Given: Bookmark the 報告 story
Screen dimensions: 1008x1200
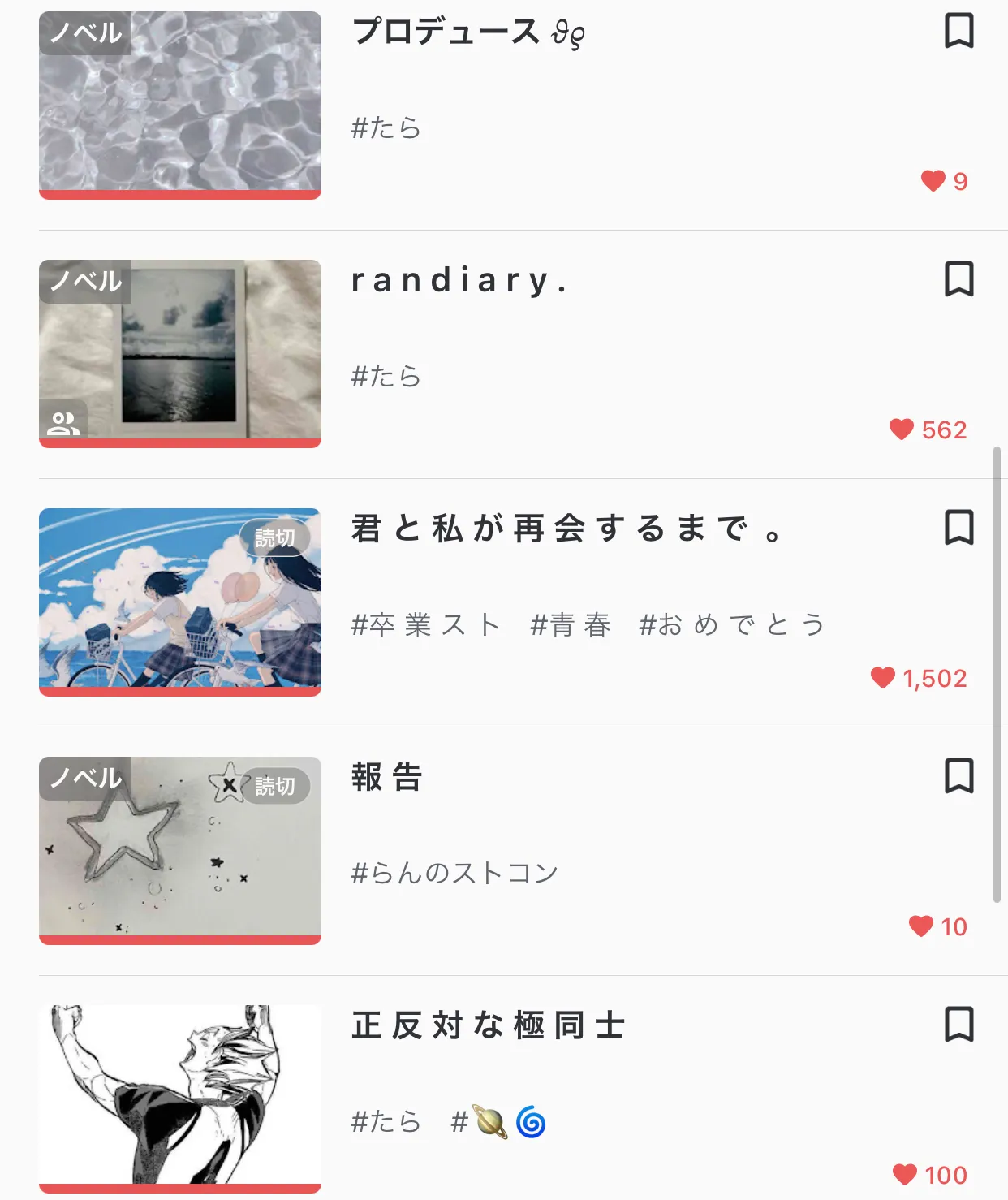Looking at the screenshot, I should click(958, 776).
